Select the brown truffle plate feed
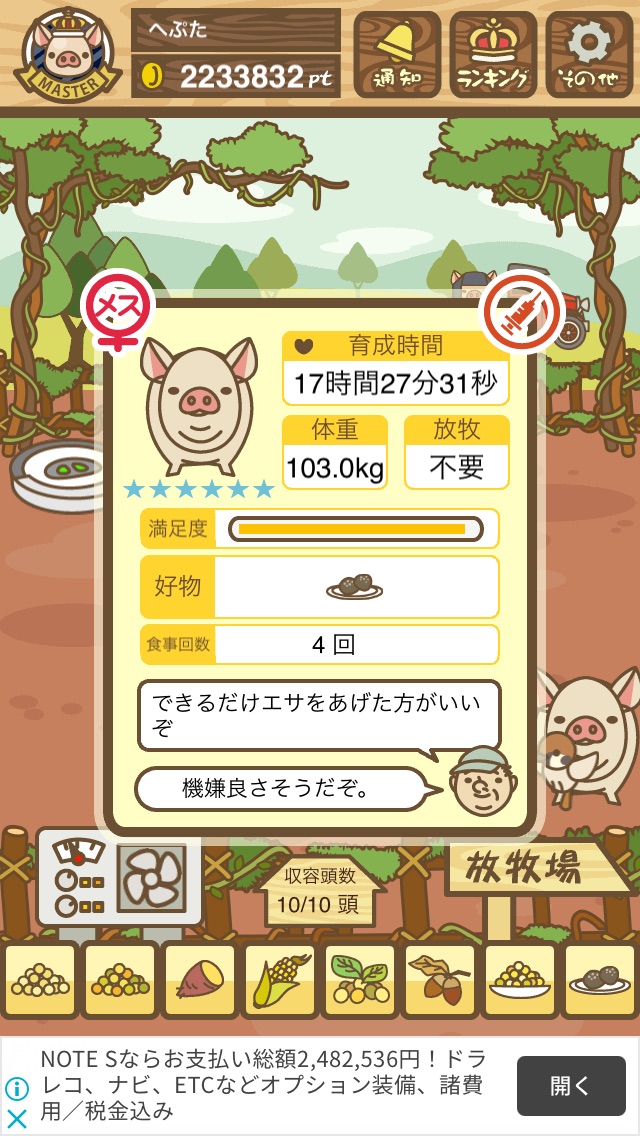The width and height of the screenshot is (640, 1136). point(599,980)
